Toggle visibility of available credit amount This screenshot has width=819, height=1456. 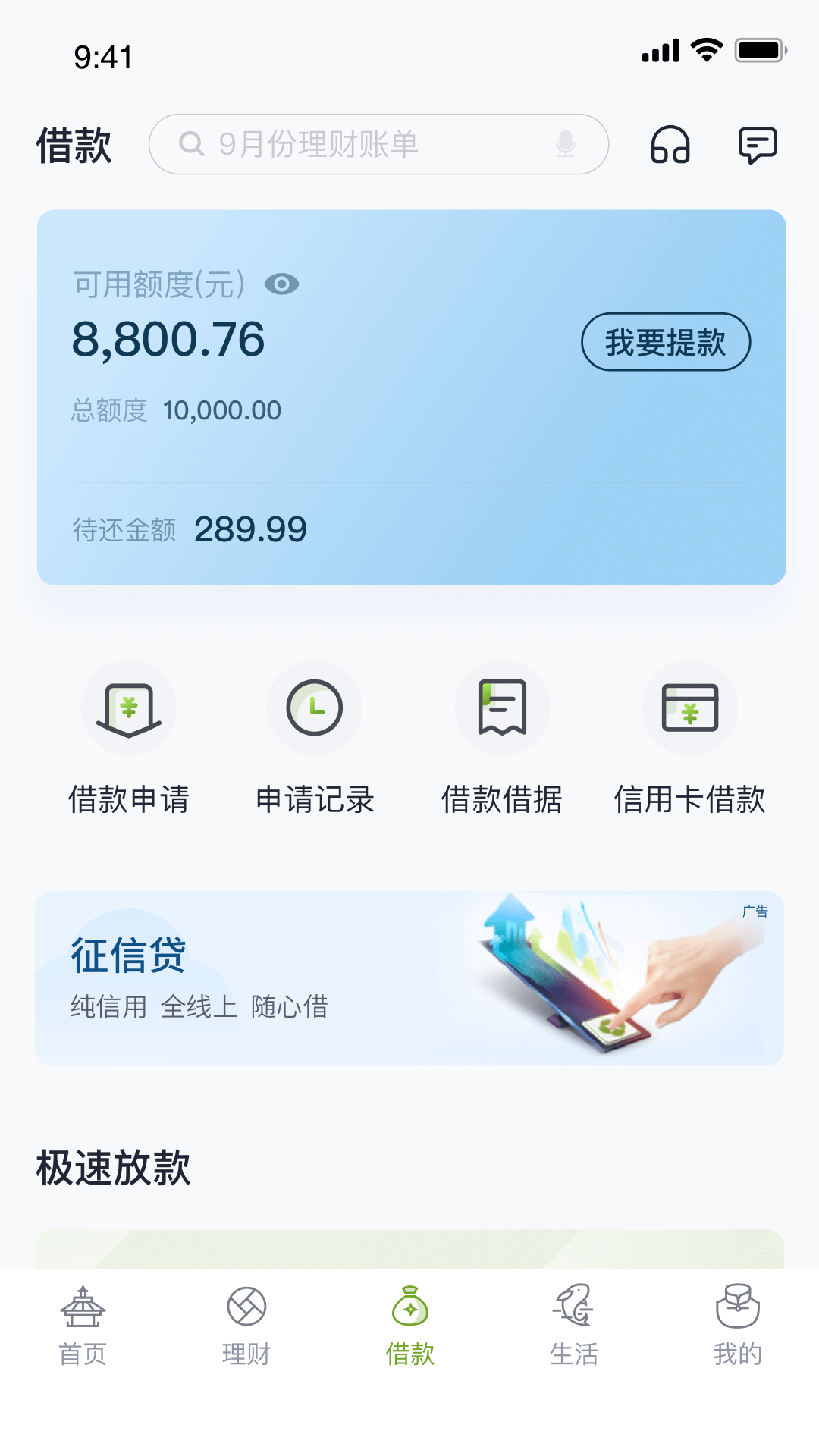tap(281, 284)
